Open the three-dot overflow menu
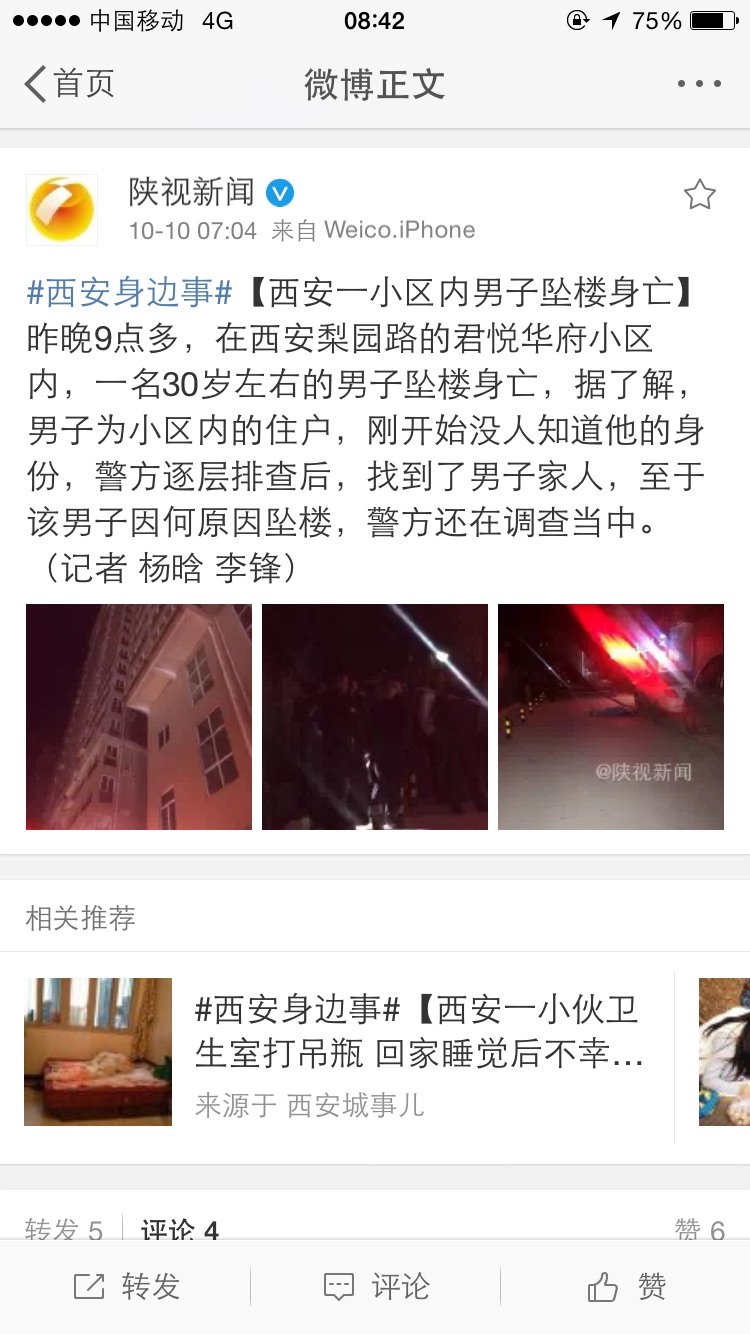The image size is (750, 1334). point(699,84)
